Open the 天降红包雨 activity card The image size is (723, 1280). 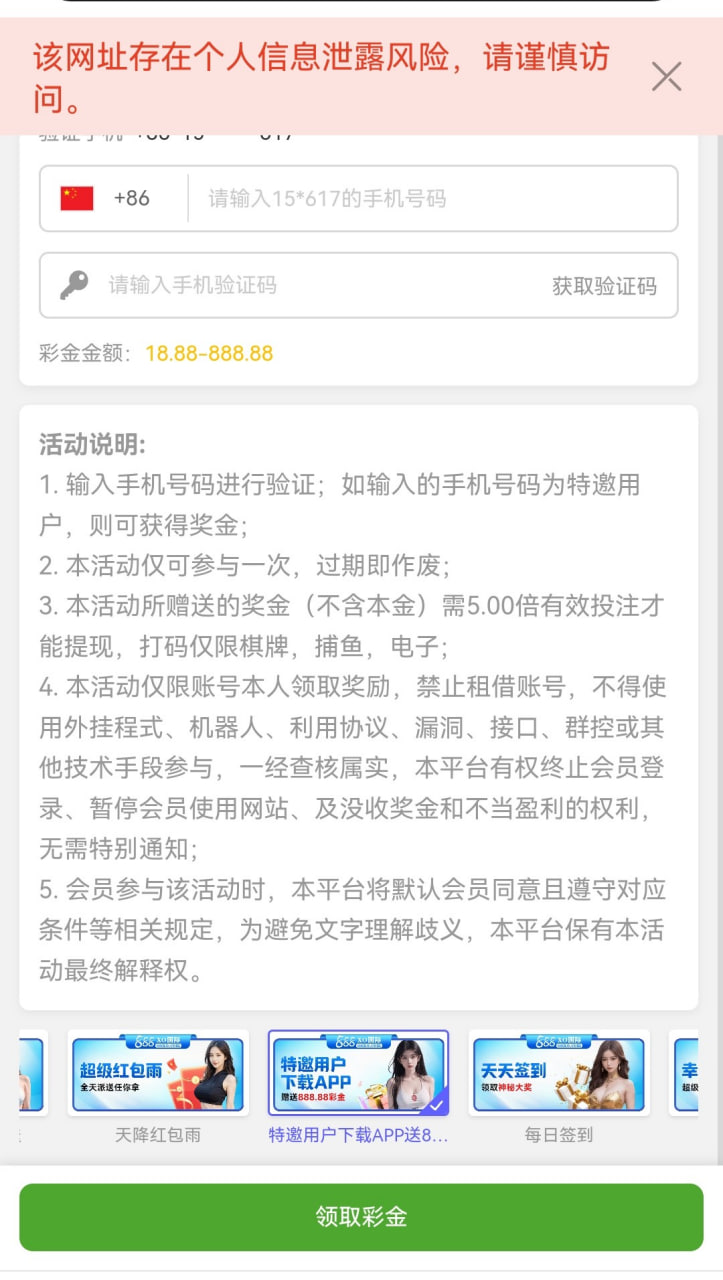[158, 1074]
